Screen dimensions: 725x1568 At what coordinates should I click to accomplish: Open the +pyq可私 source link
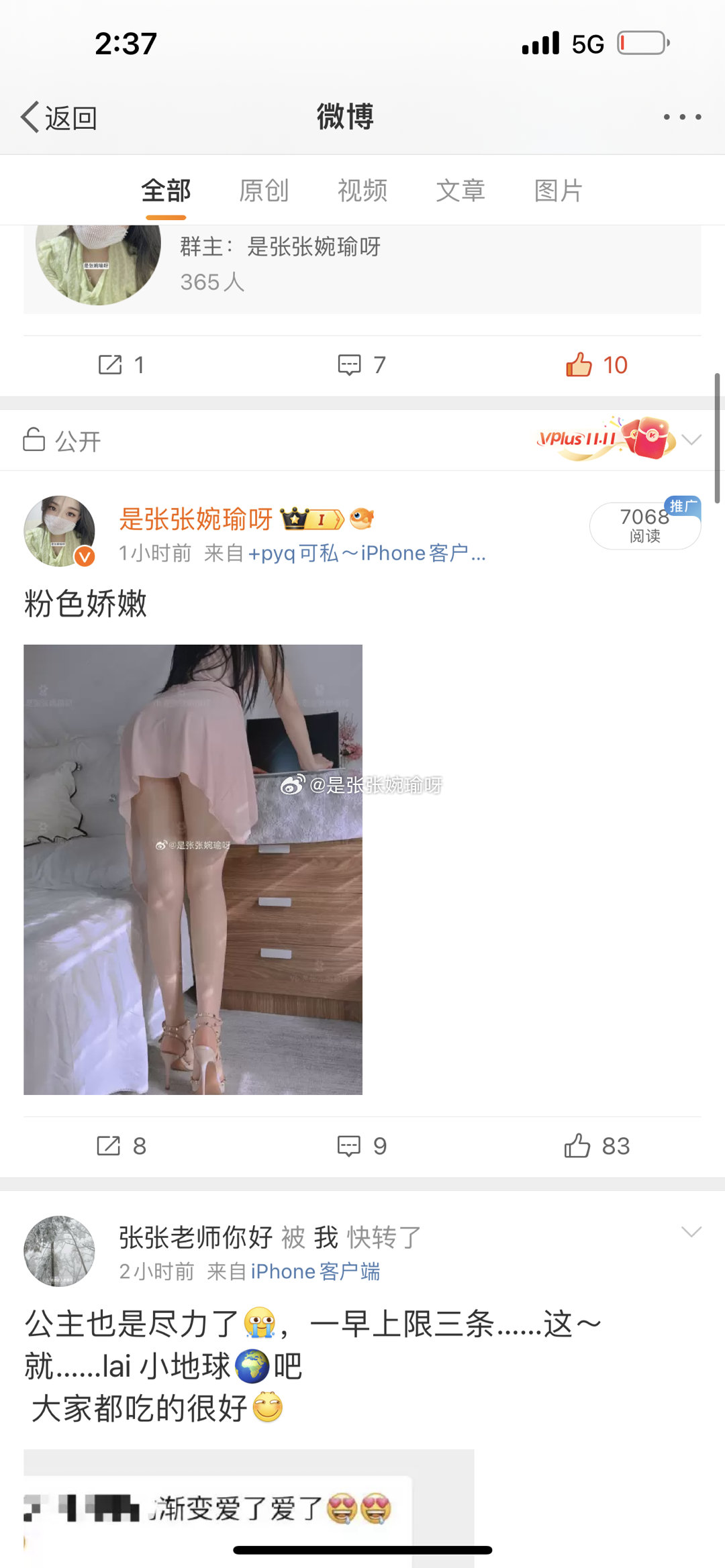pos(366,554)
